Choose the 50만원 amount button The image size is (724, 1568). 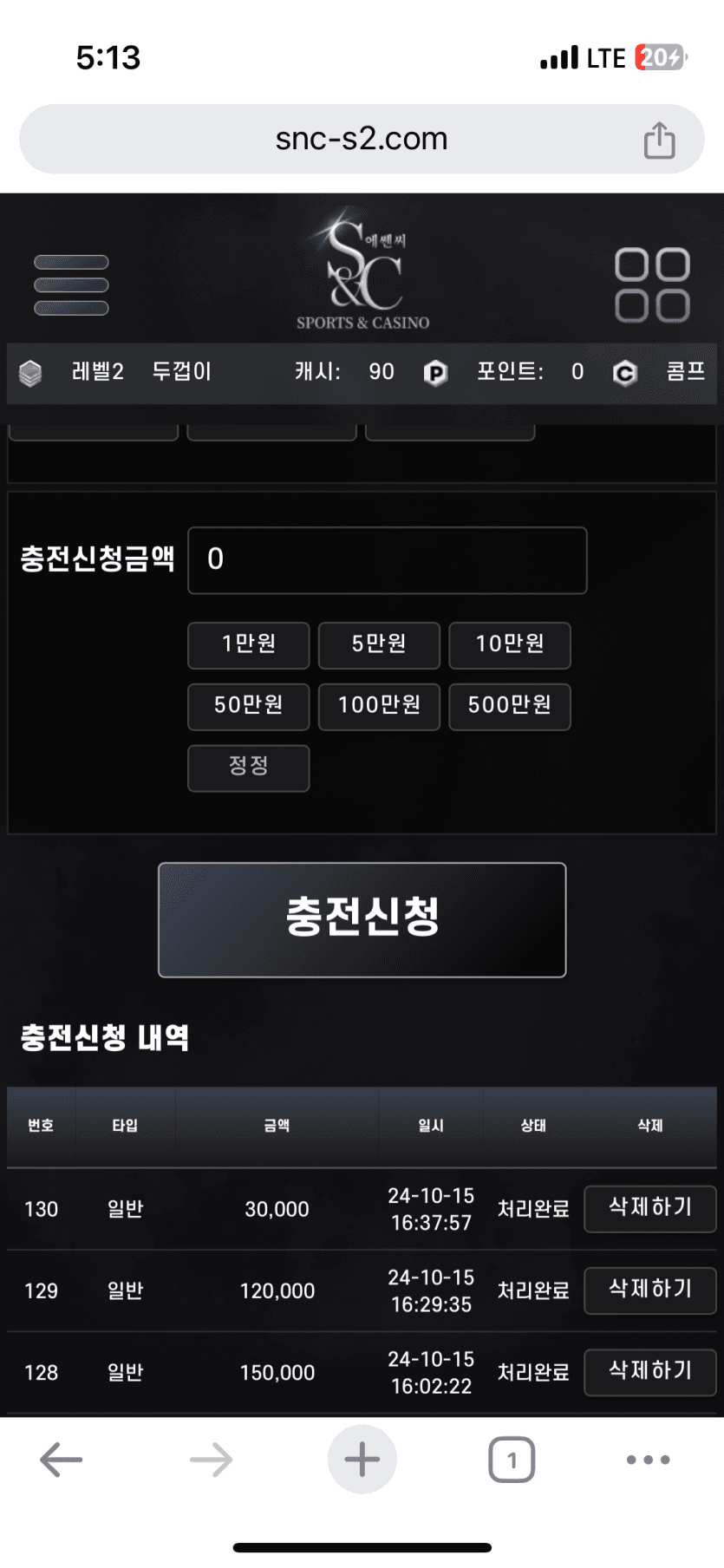click(x=249, y=706)
